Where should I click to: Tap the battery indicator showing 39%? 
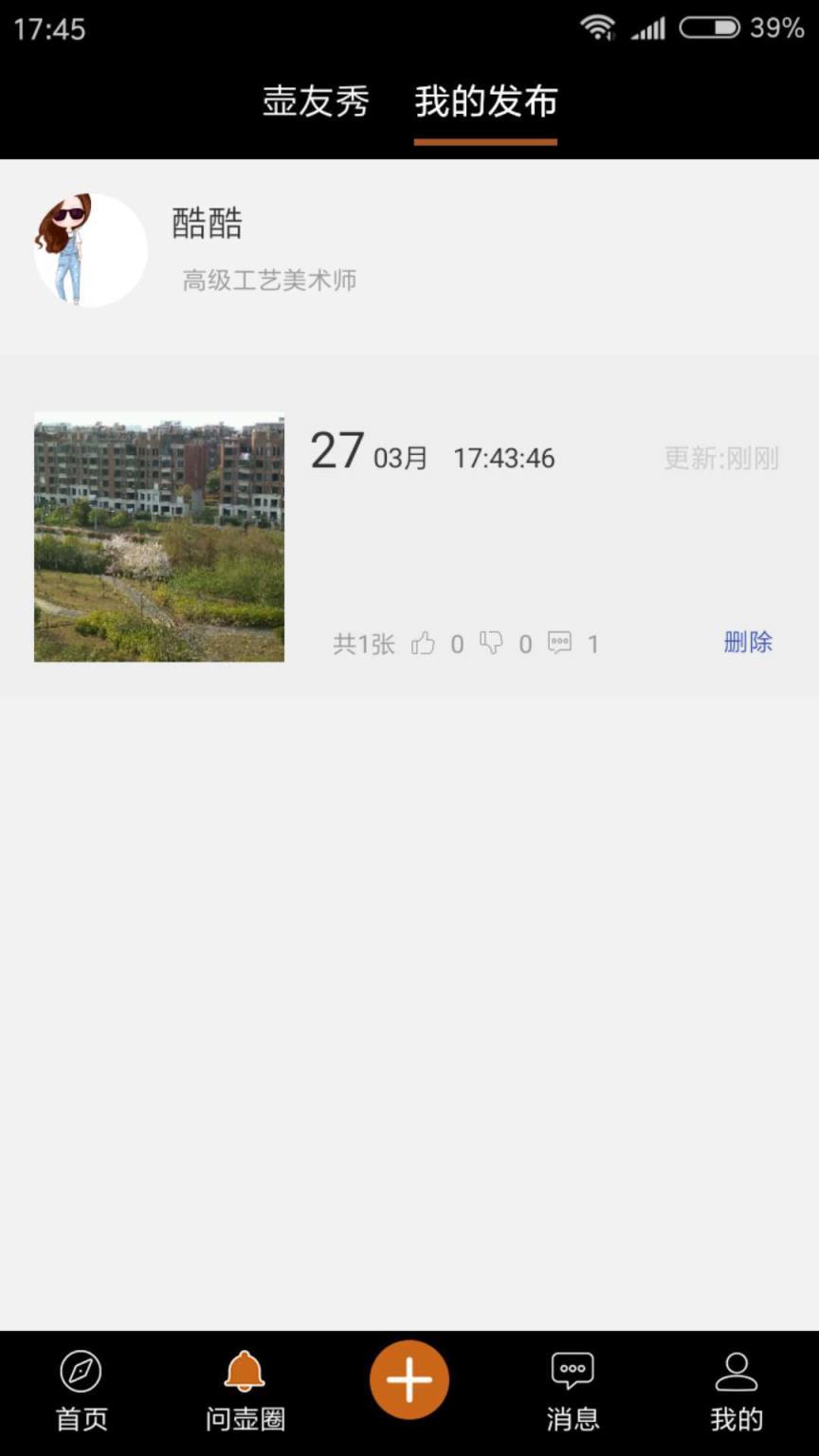[x=711, y=27]
